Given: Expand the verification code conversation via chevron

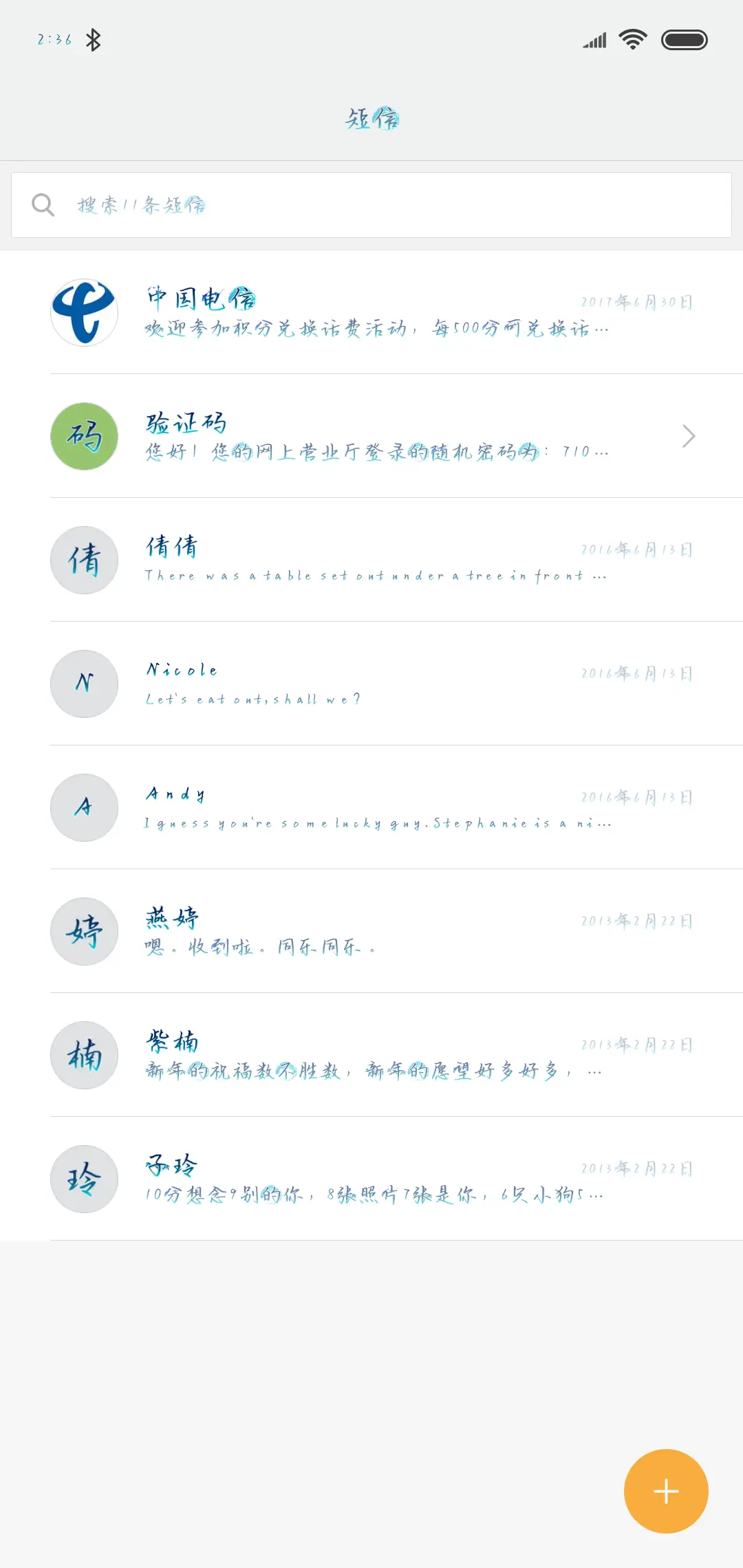Looking at the screenshot, I should pyautogui.click(x=689, y=436).
